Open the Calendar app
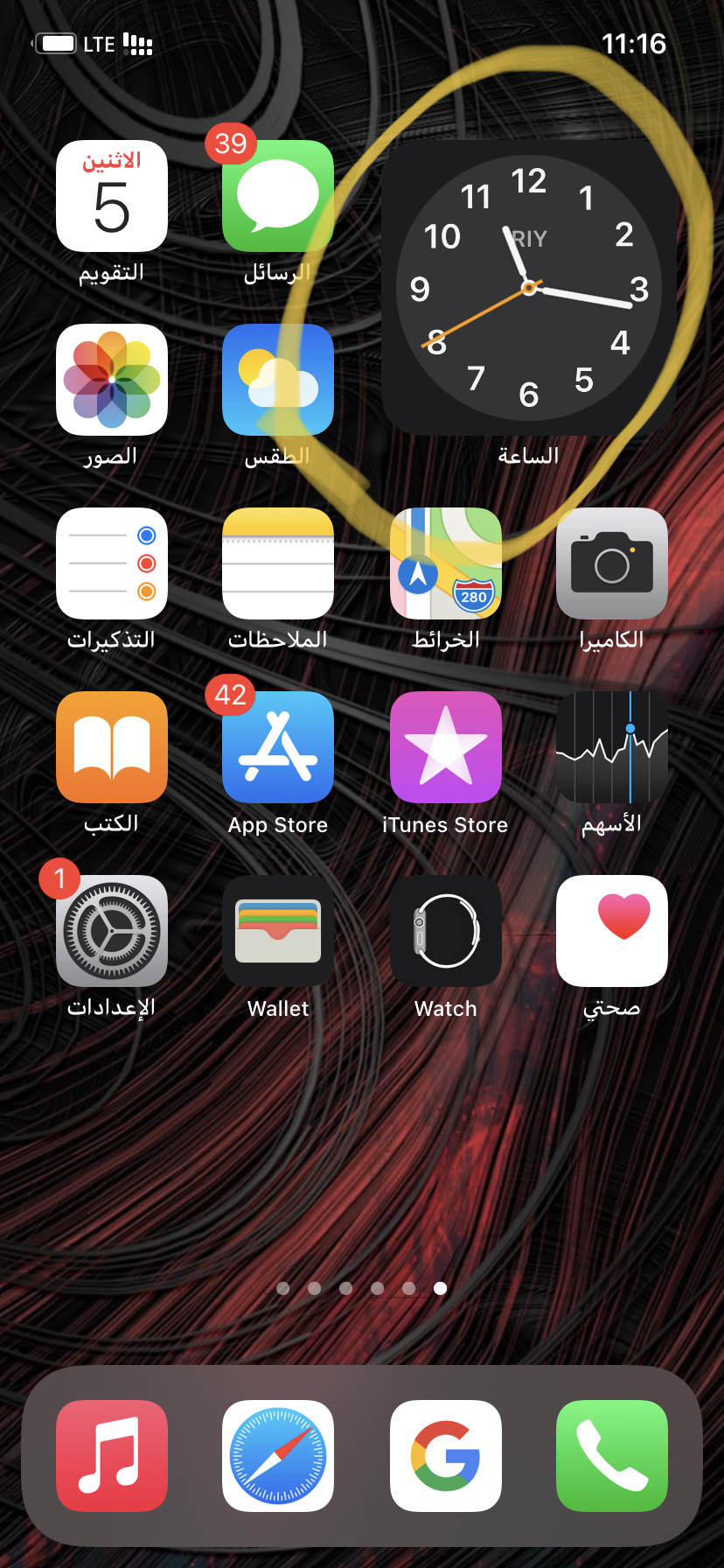This screenshot has height=1568, width=724. 112,197
